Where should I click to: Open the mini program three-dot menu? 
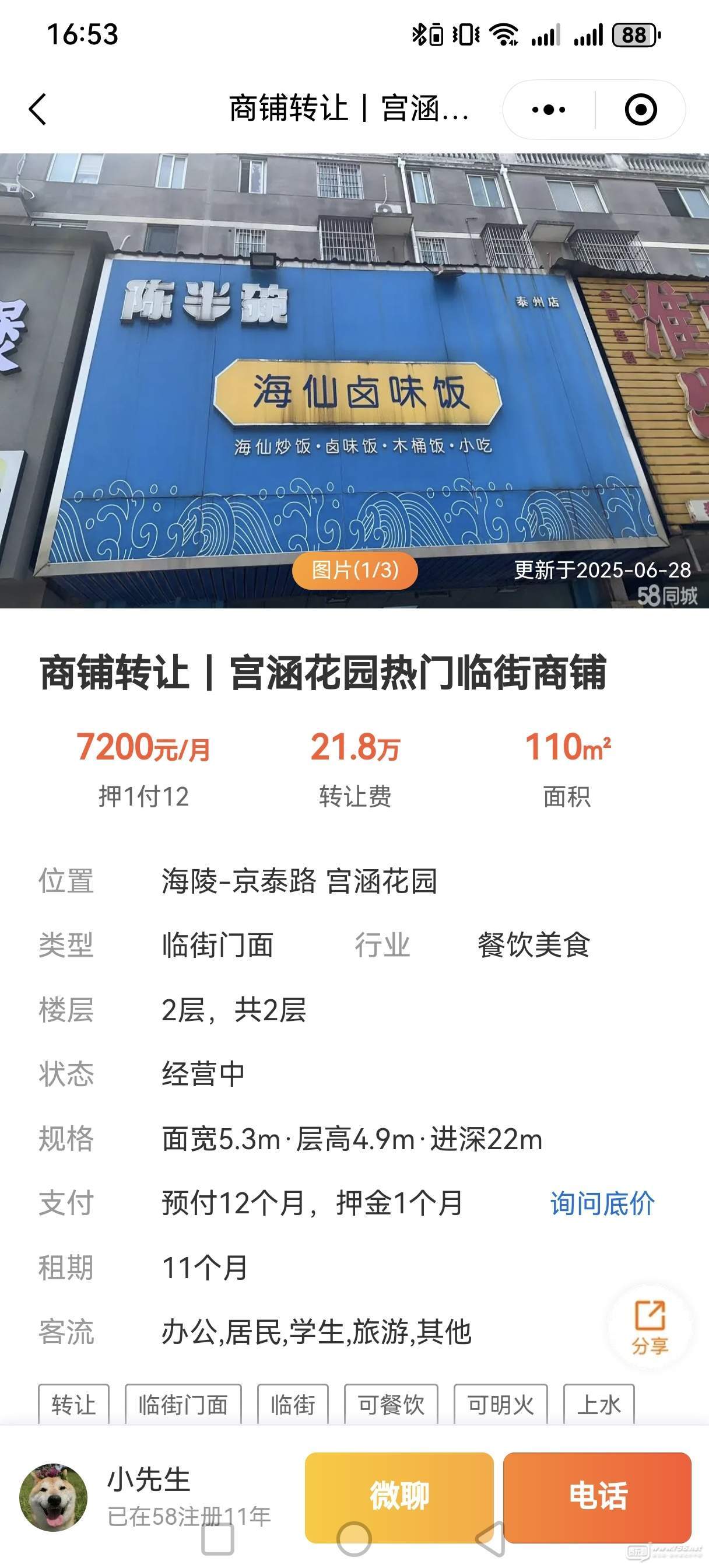pyautogui.click(x=548, y=110)
